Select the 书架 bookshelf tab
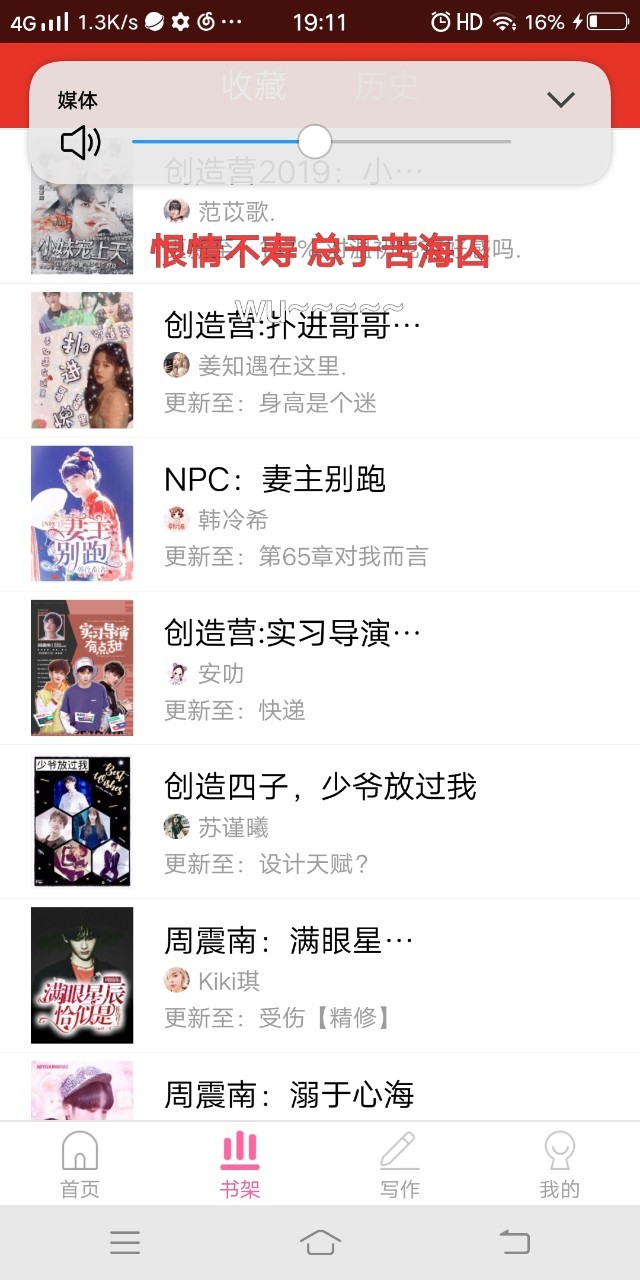 tap(240, 1164)
